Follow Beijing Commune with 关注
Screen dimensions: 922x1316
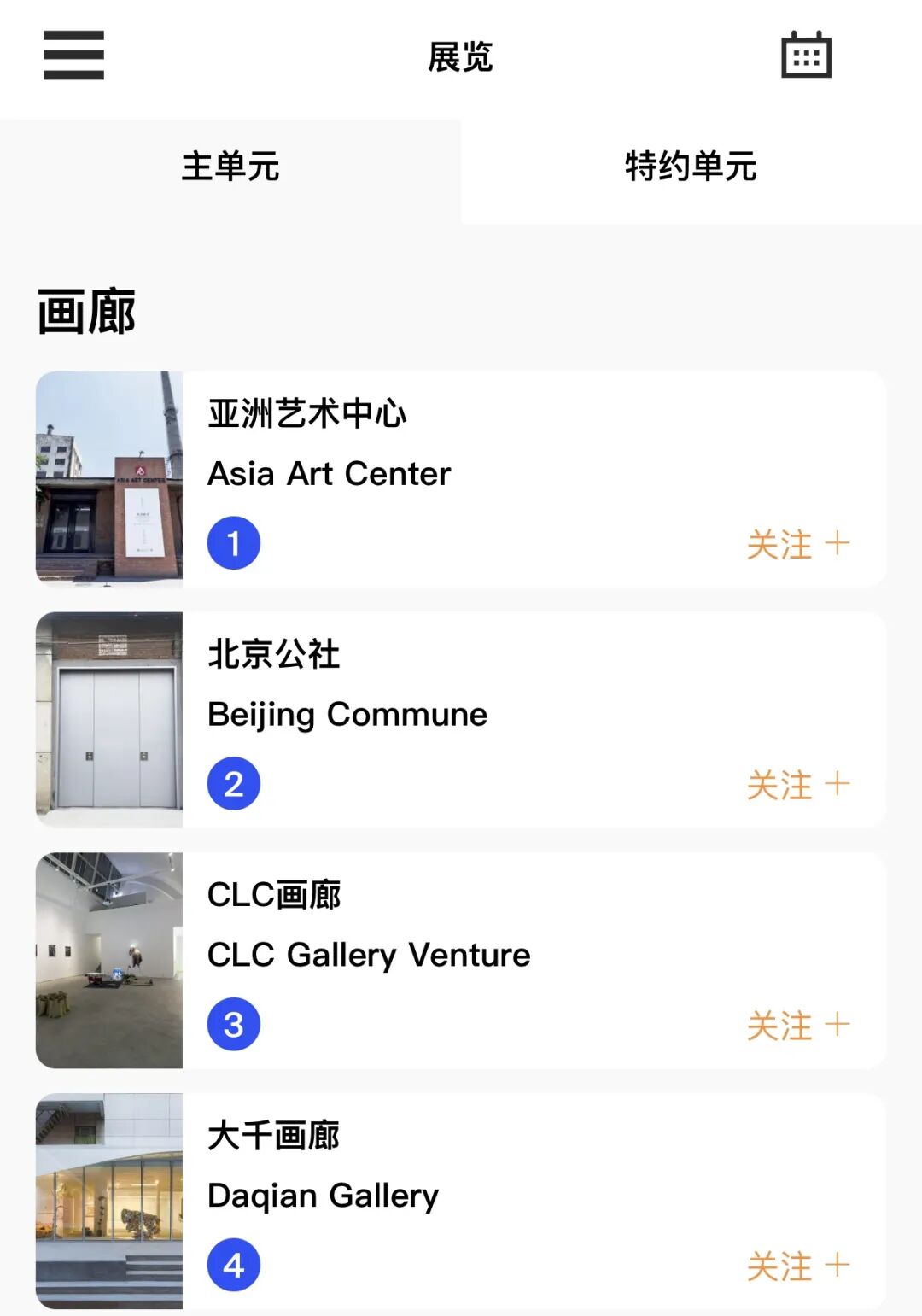[x=797, y=785]
